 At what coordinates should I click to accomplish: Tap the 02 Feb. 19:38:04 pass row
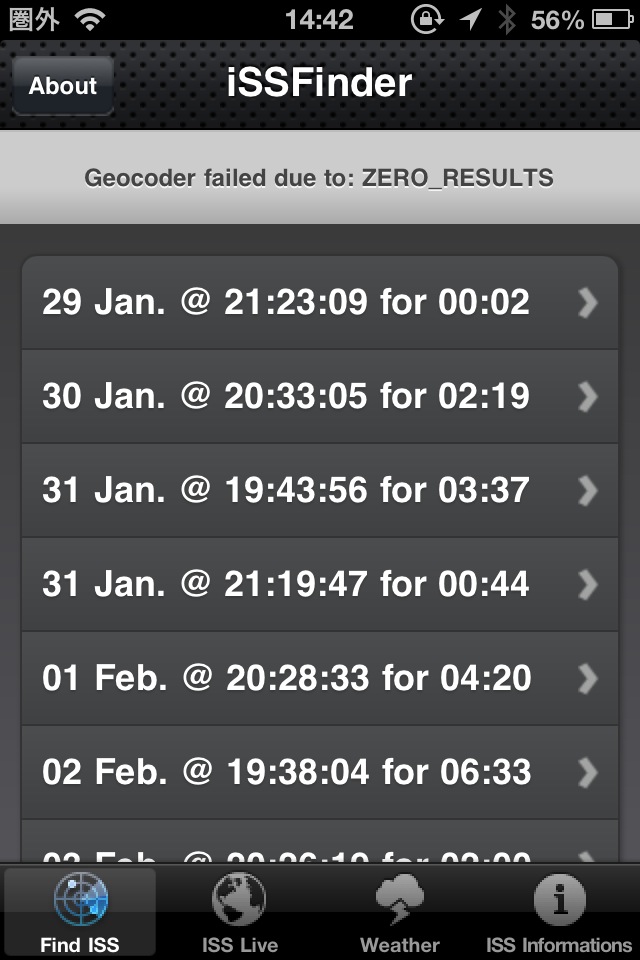tap(320, 772)
